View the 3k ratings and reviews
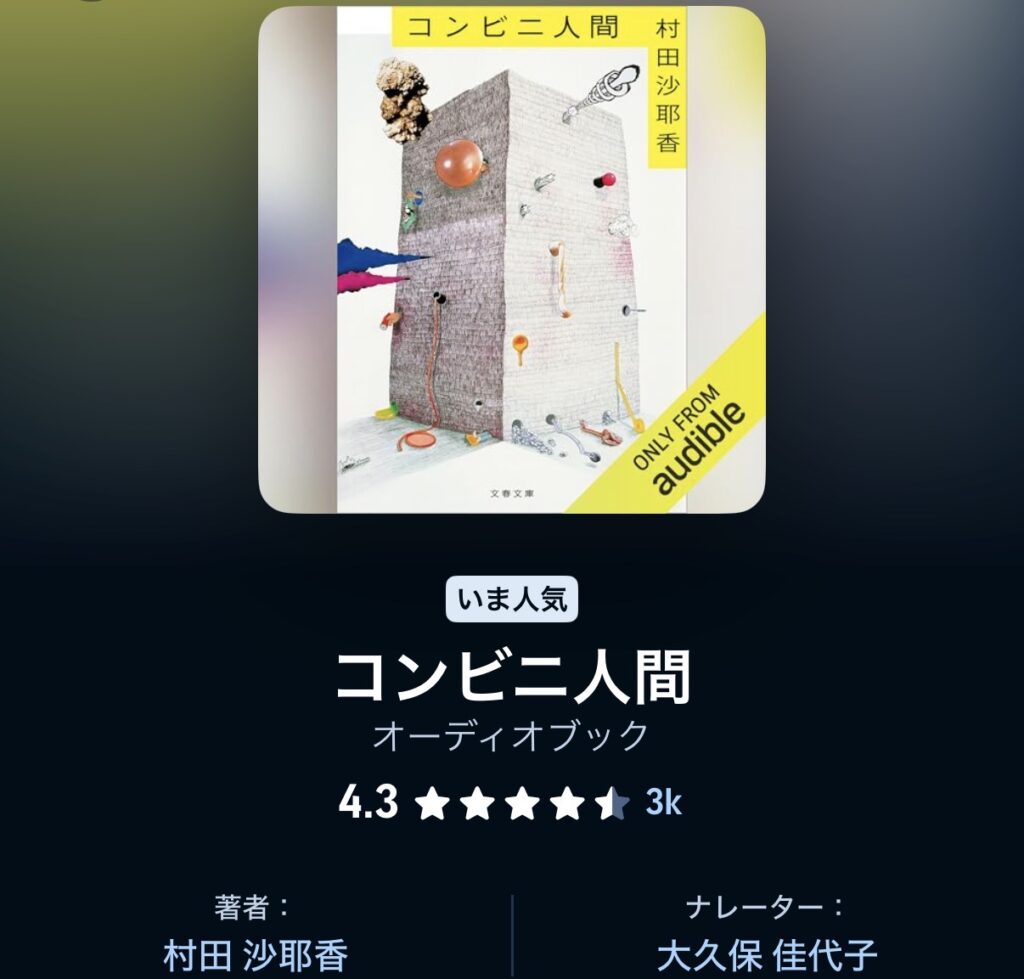The height and width of the screenshot is (979, 1024). click(663, 803)
